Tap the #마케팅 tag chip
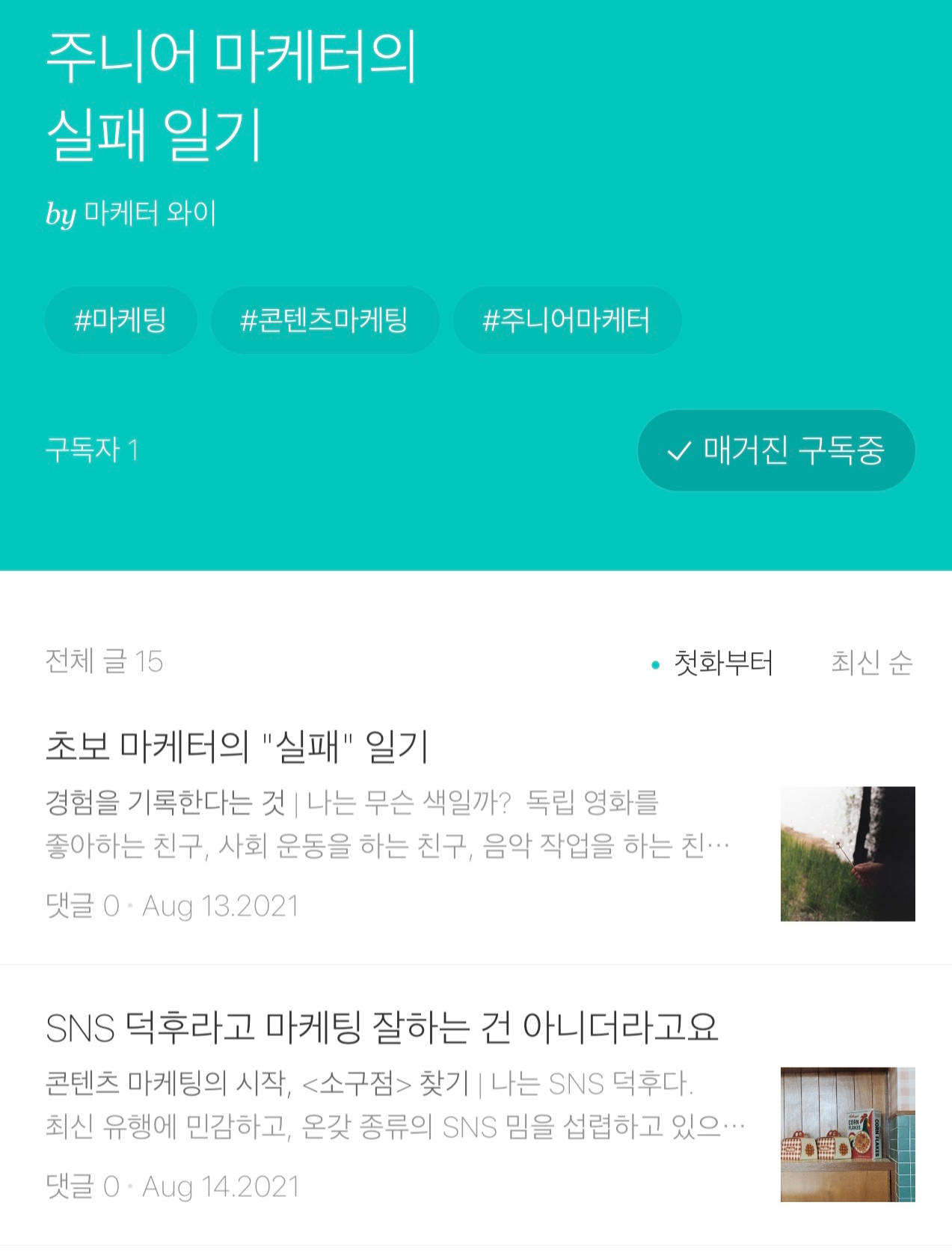Image resolution: width=952 pixels, height=1253 pixels. click(120, 320)
